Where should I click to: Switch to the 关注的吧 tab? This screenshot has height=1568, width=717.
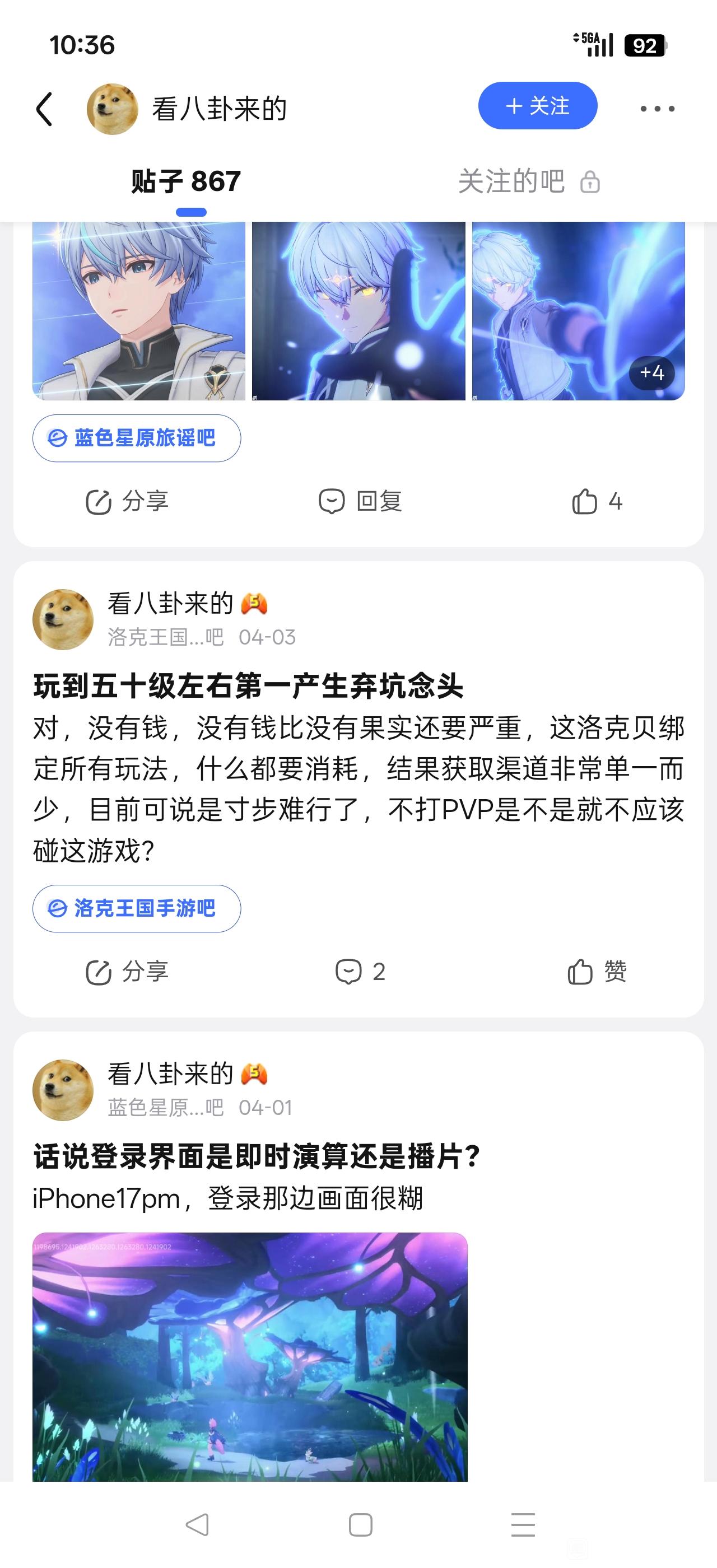(528, 181)
